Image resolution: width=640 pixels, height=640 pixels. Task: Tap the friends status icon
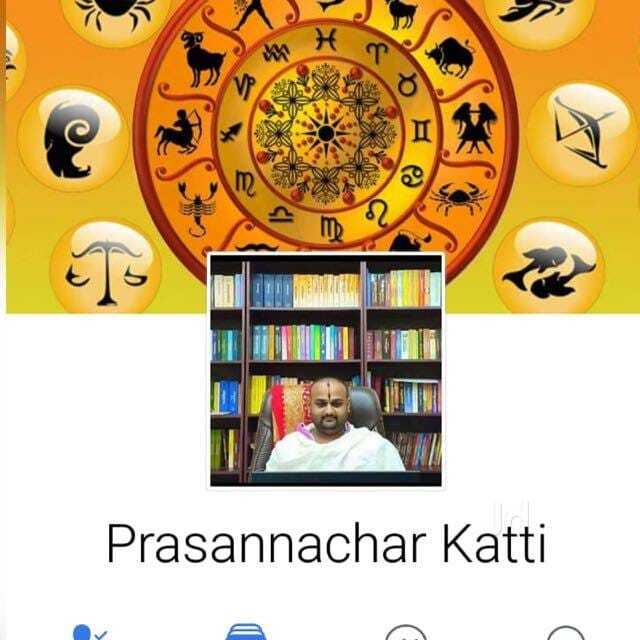(x=90, y=632)
